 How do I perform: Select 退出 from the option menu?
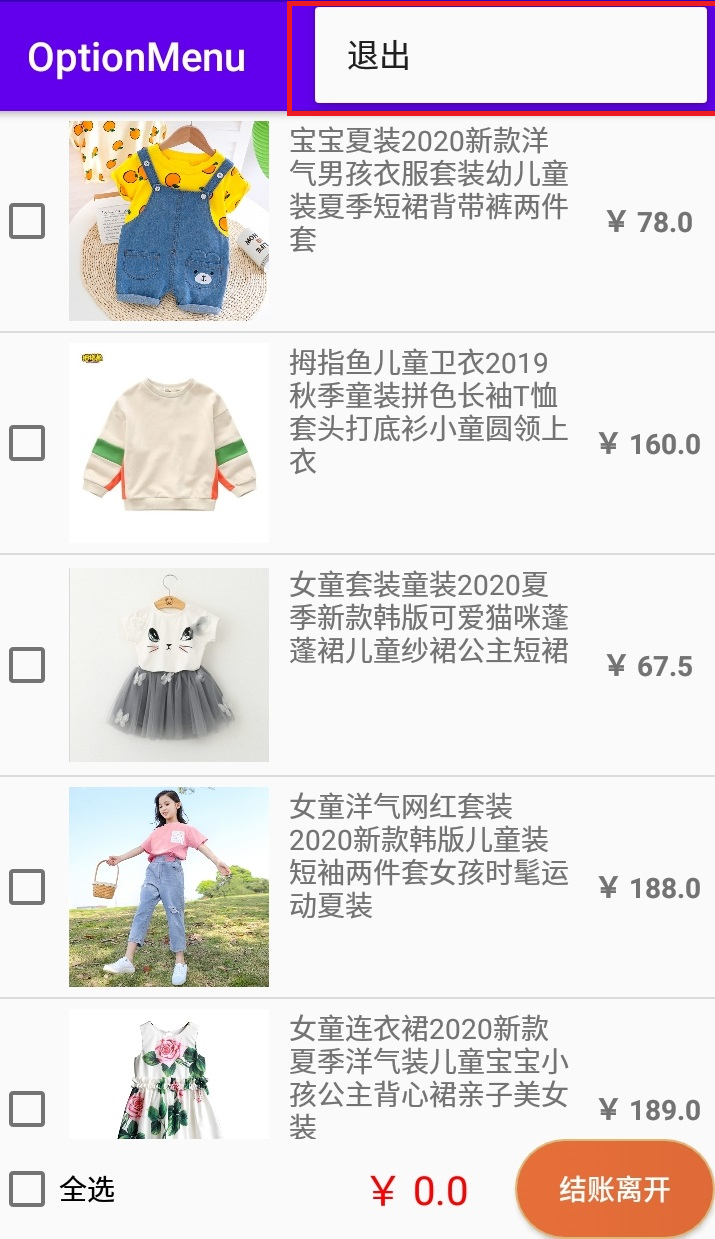[x=510, y=56]
